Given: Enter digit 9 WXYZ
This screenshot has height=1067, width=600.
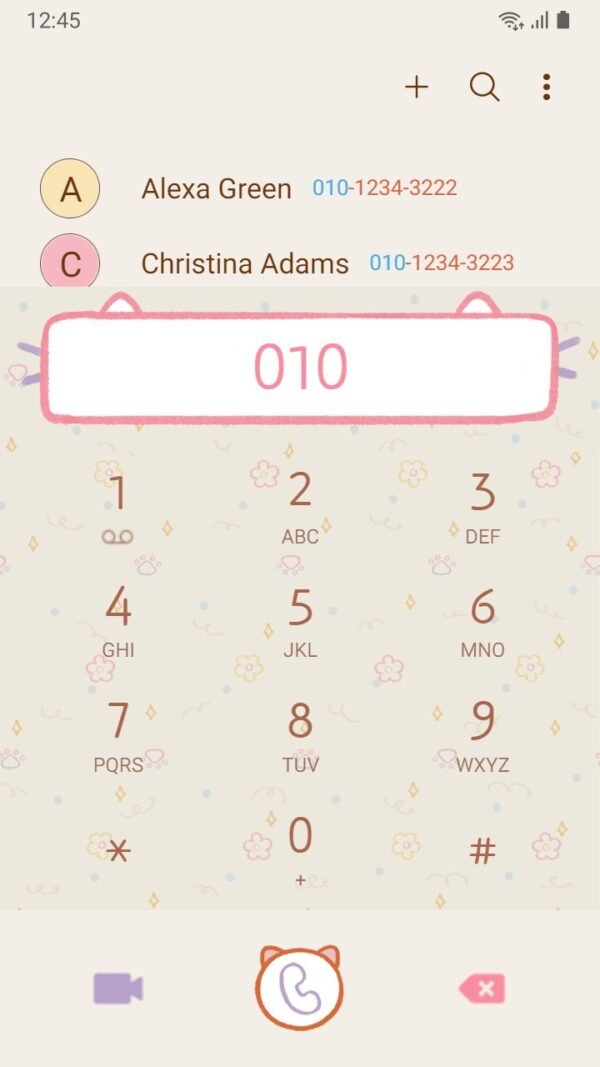Looking at the screenshot, I should (482, 736).
